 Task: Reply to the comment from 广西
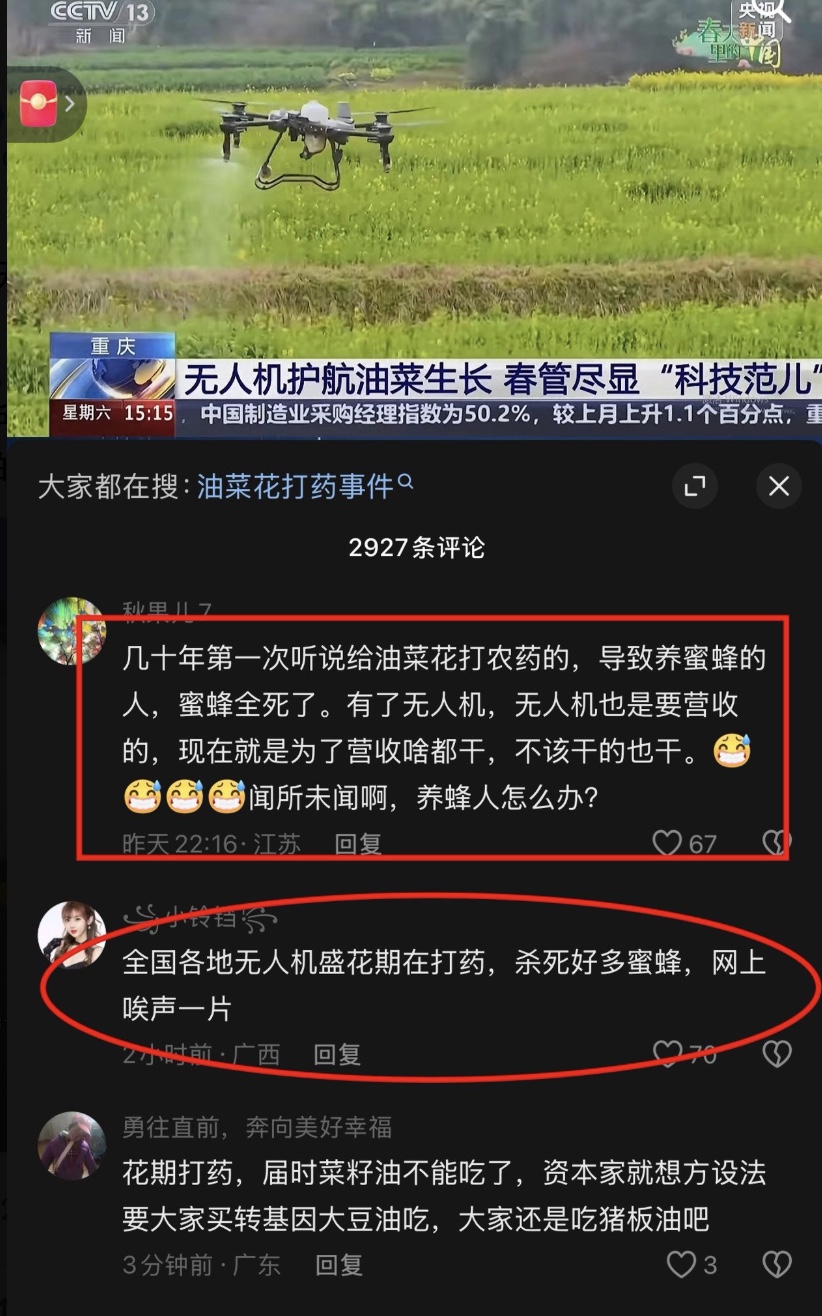(337, 1054)
